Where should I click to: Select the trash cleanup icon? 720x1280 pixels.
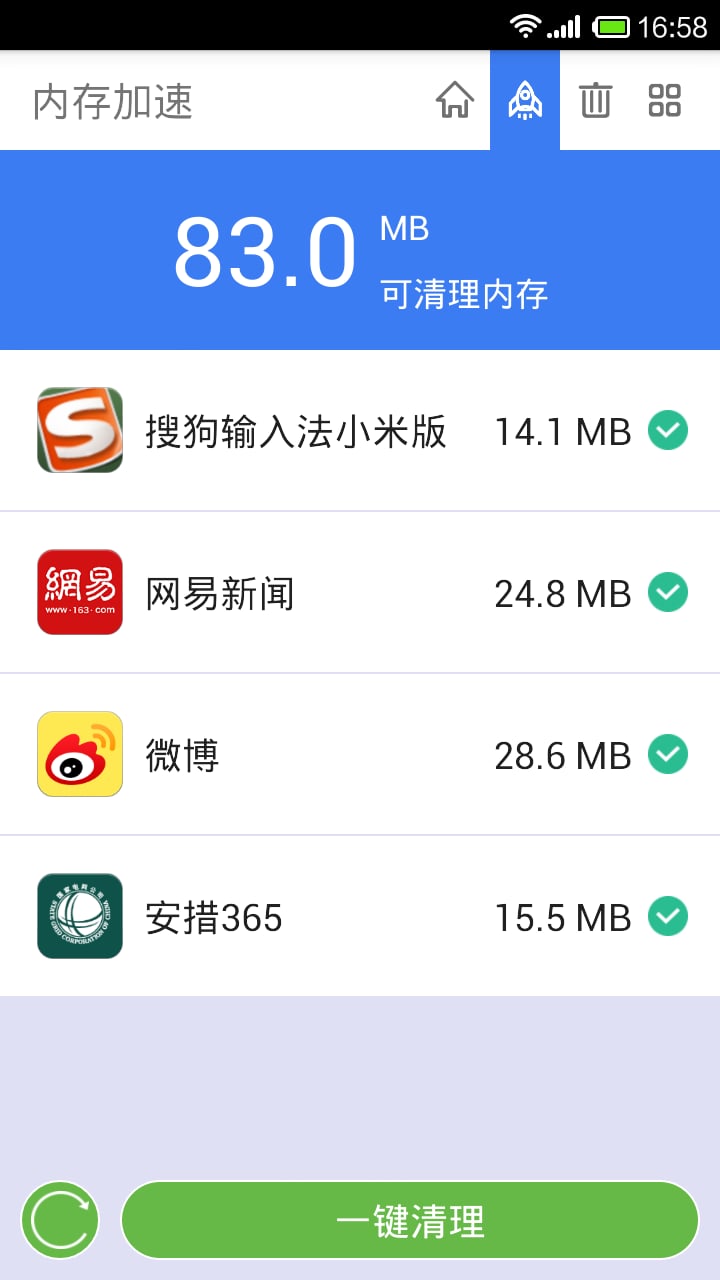(x=595, y=100)
